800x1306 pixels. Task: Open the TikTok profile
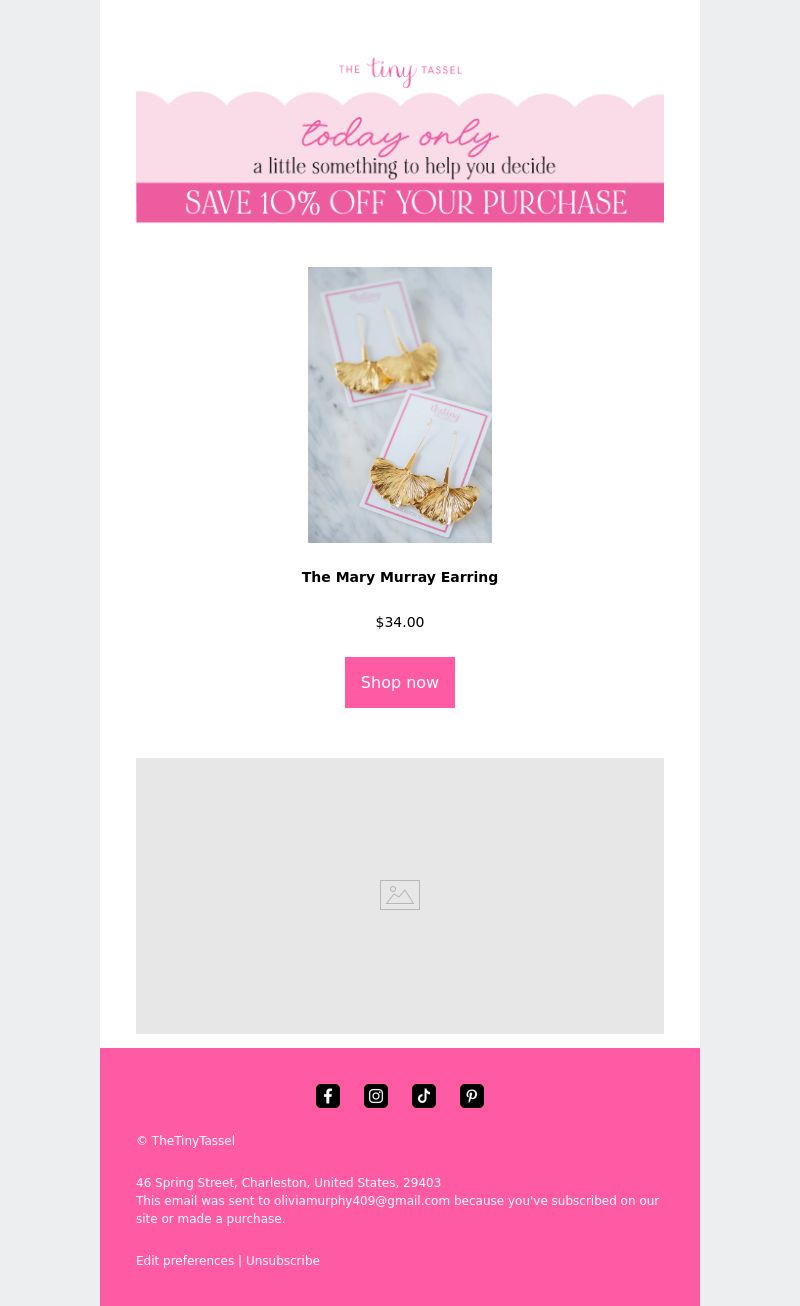[x=424, y=1096]
